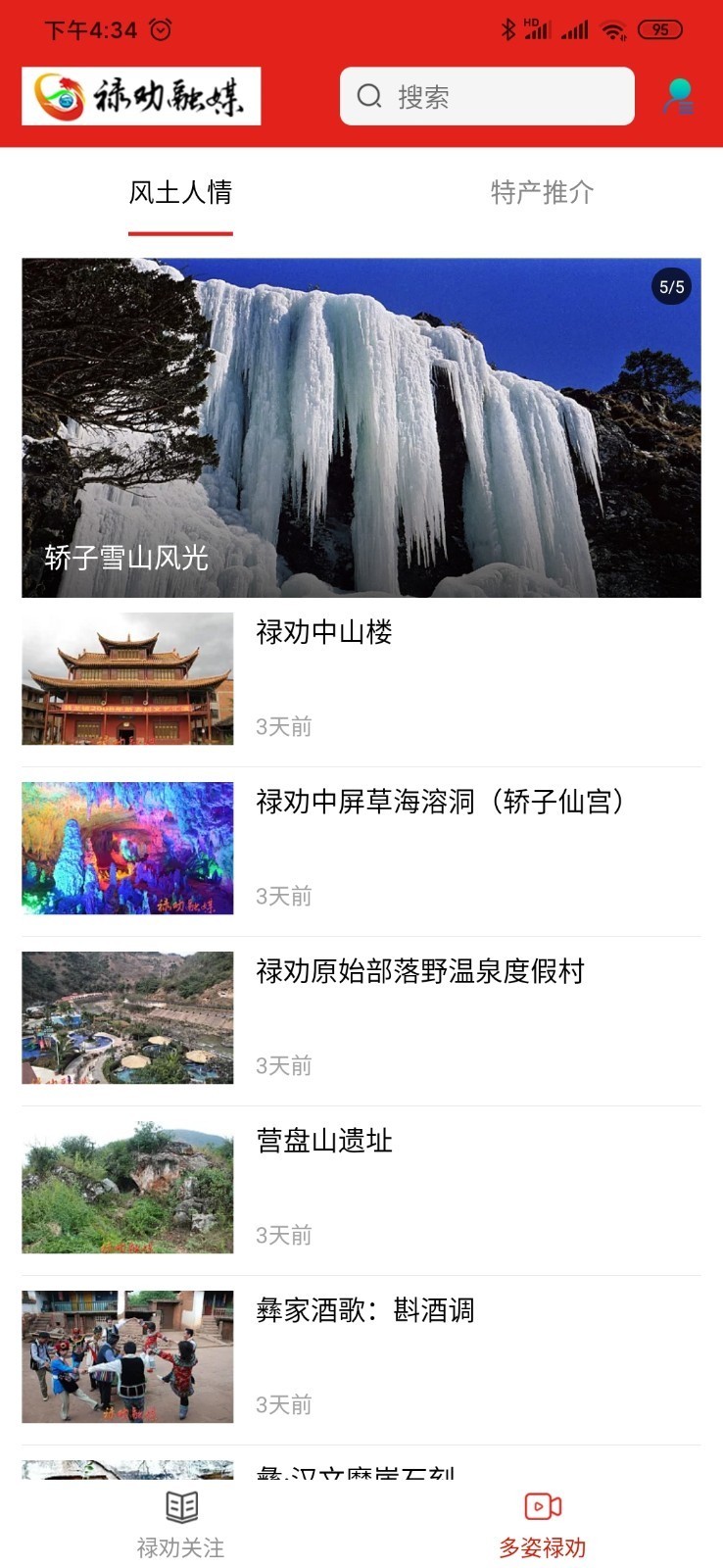
Task: Click the 禄劝融媒 app logo
Action: coord(140,96)
